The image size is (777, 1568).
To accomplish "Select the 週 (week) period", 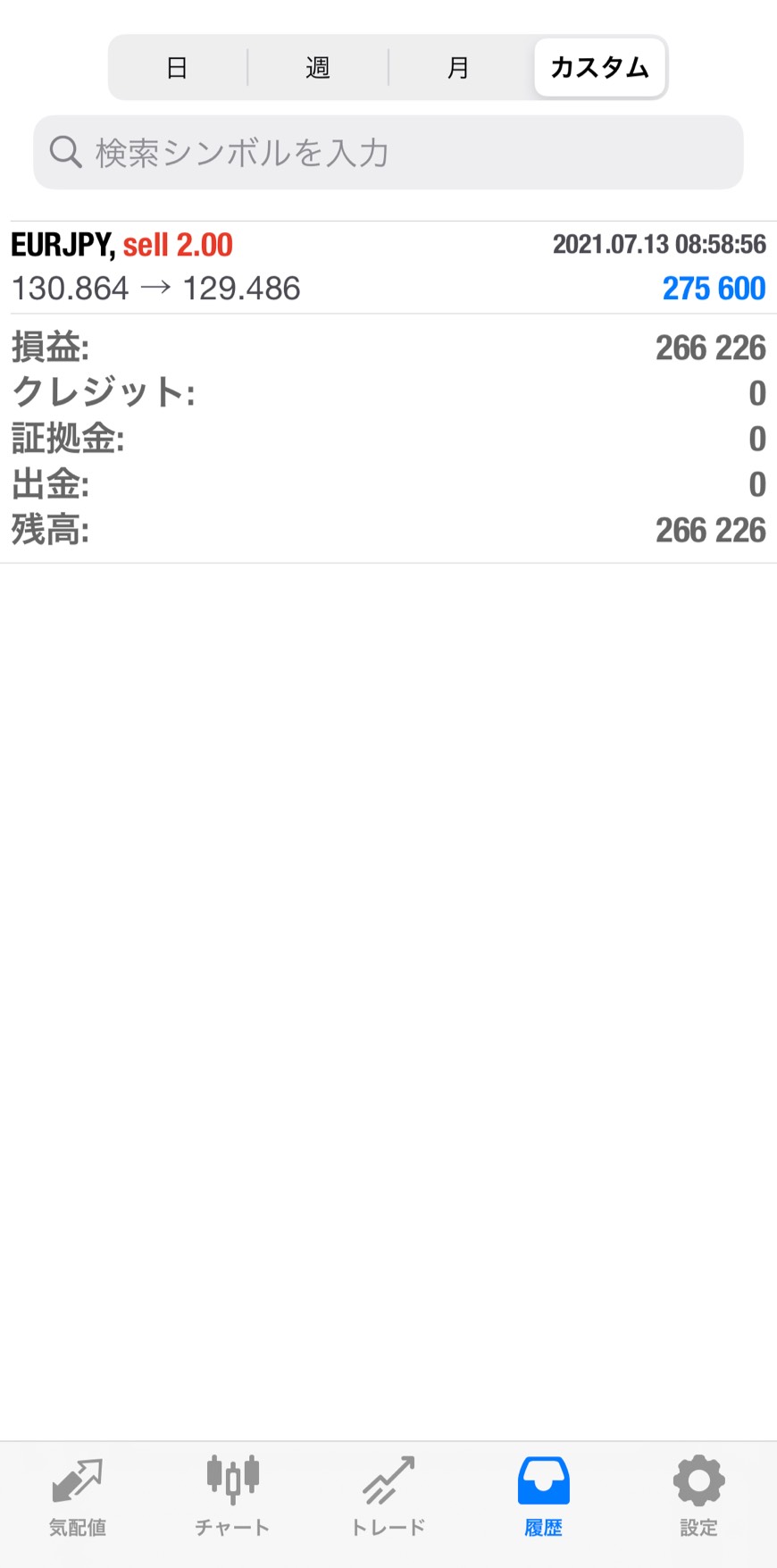I will [x=318, y=68].
